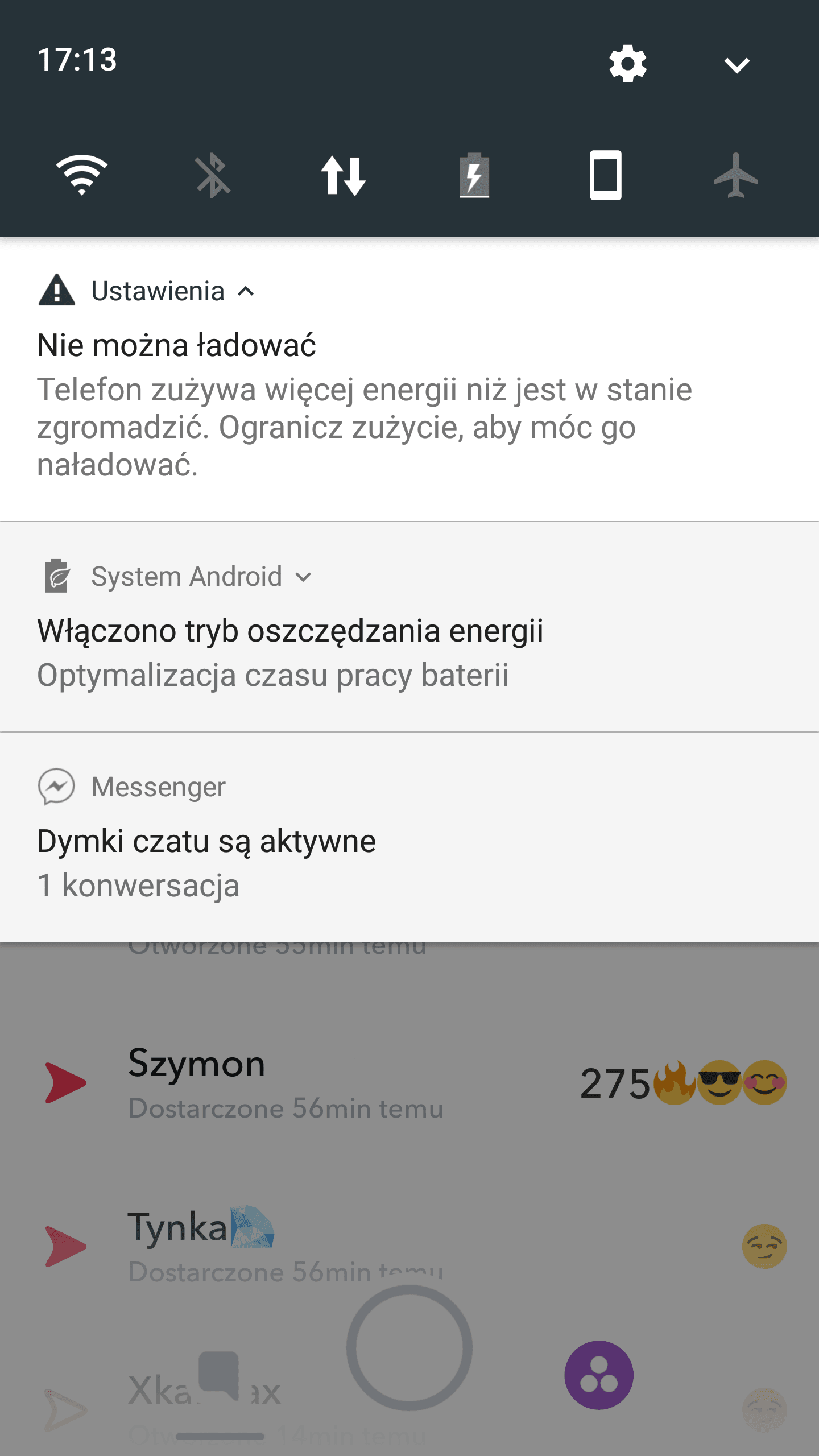Toggle the battery saver tile
Viewport: 819px width, 1456px height.
474,175
